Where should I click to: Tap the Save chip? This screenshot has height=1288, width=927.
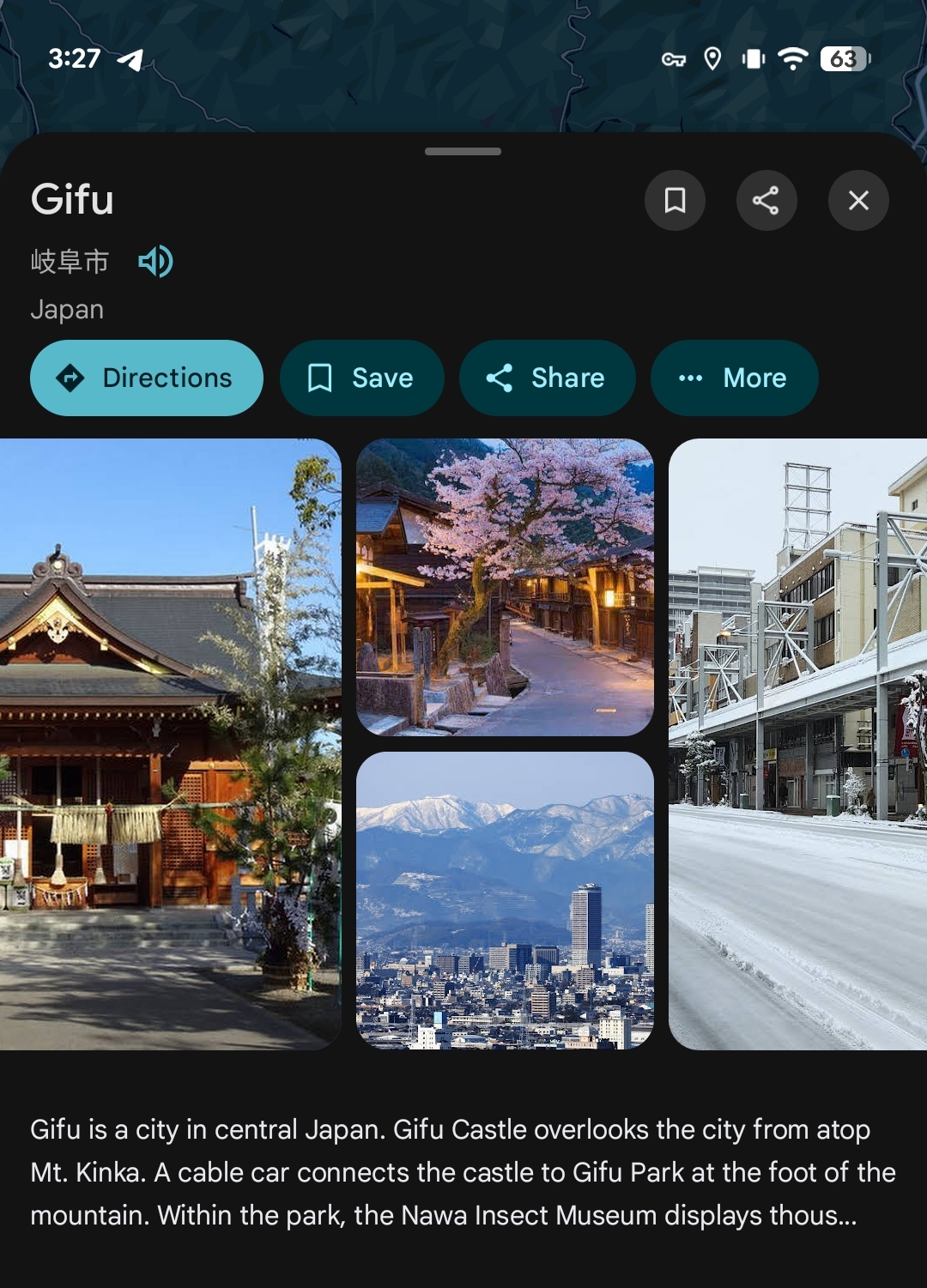coord(361,378)
